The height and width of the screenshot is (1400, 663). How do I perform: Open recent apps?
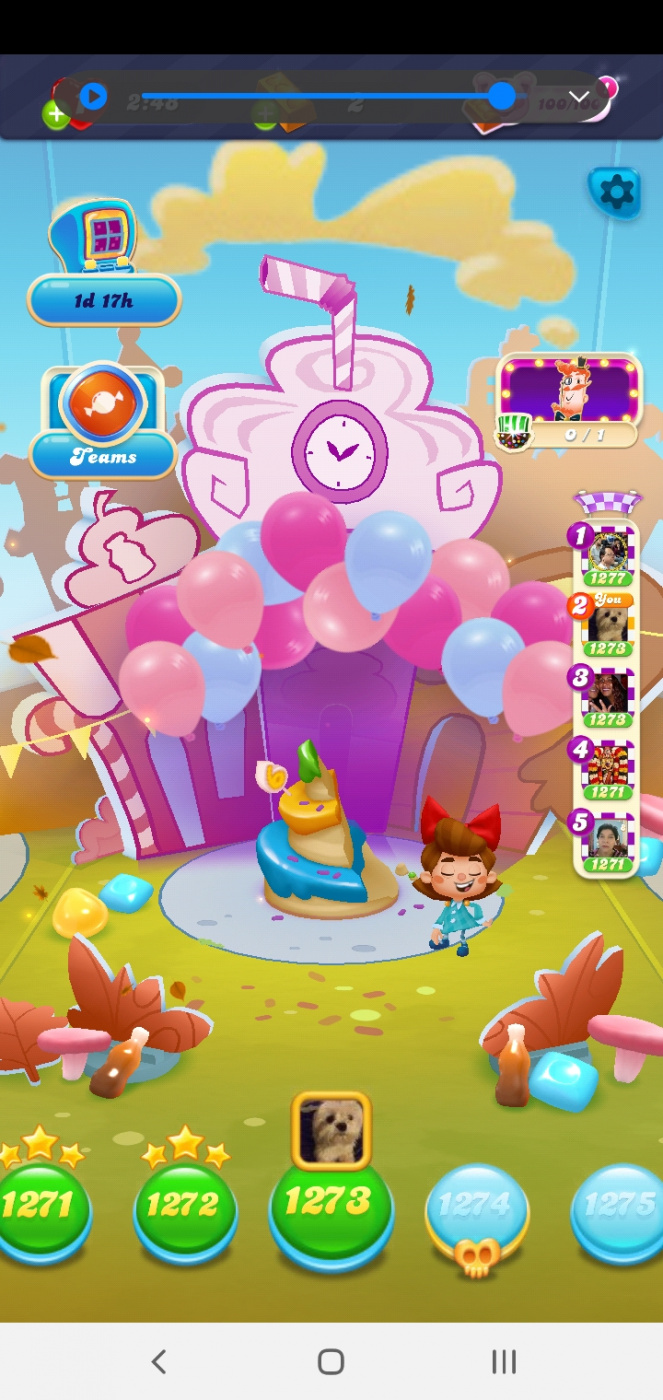pyautogui.click(x=504, y=1361)
